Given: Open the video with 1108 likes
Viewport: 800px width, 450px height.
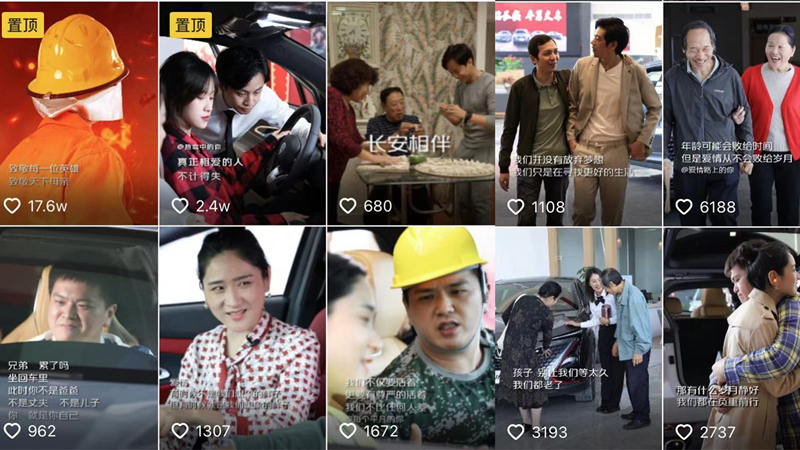Looking at the screenshot, I should pos(578,110).
